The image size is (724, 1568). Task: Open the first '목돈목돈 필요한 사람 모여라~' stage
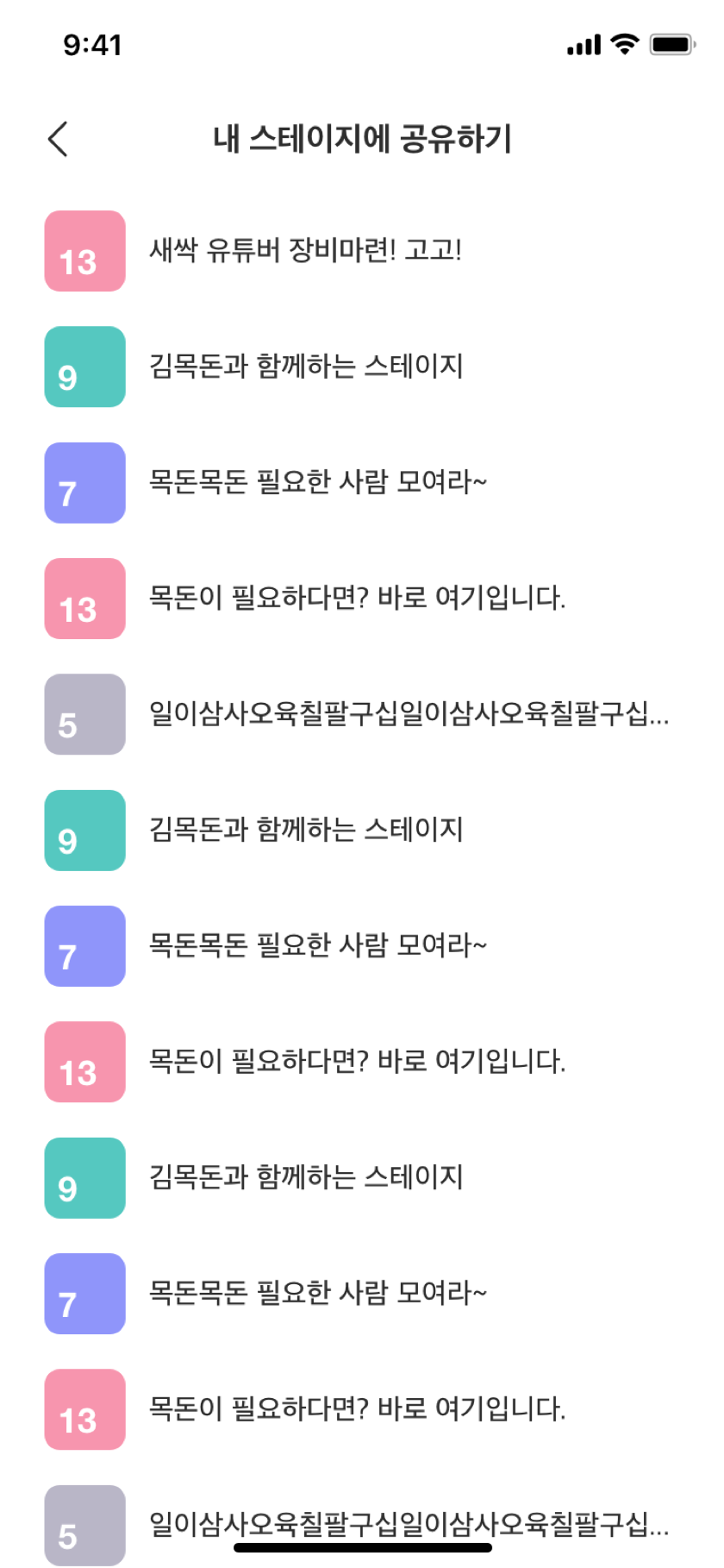point(317,482)
